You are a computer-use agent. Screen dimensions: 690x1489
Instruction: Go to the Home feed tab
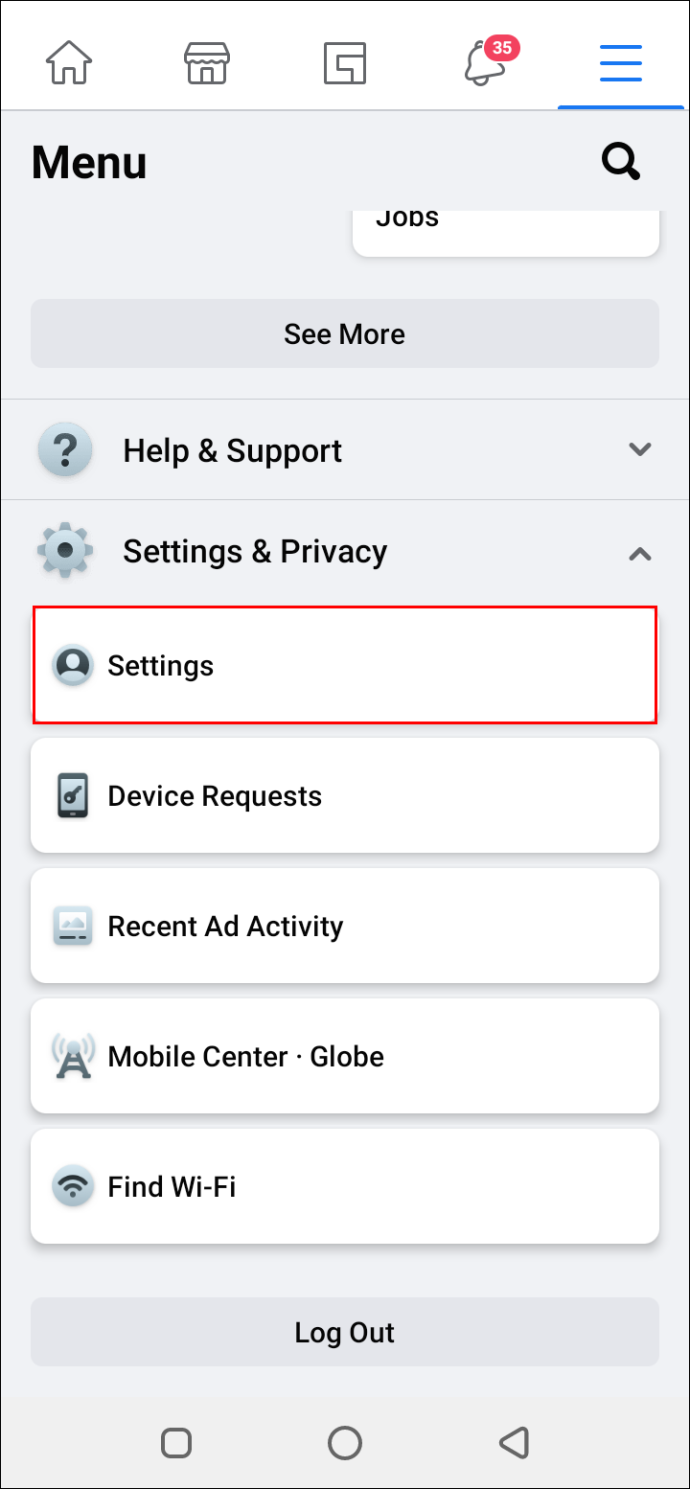[x=69, y=62]
